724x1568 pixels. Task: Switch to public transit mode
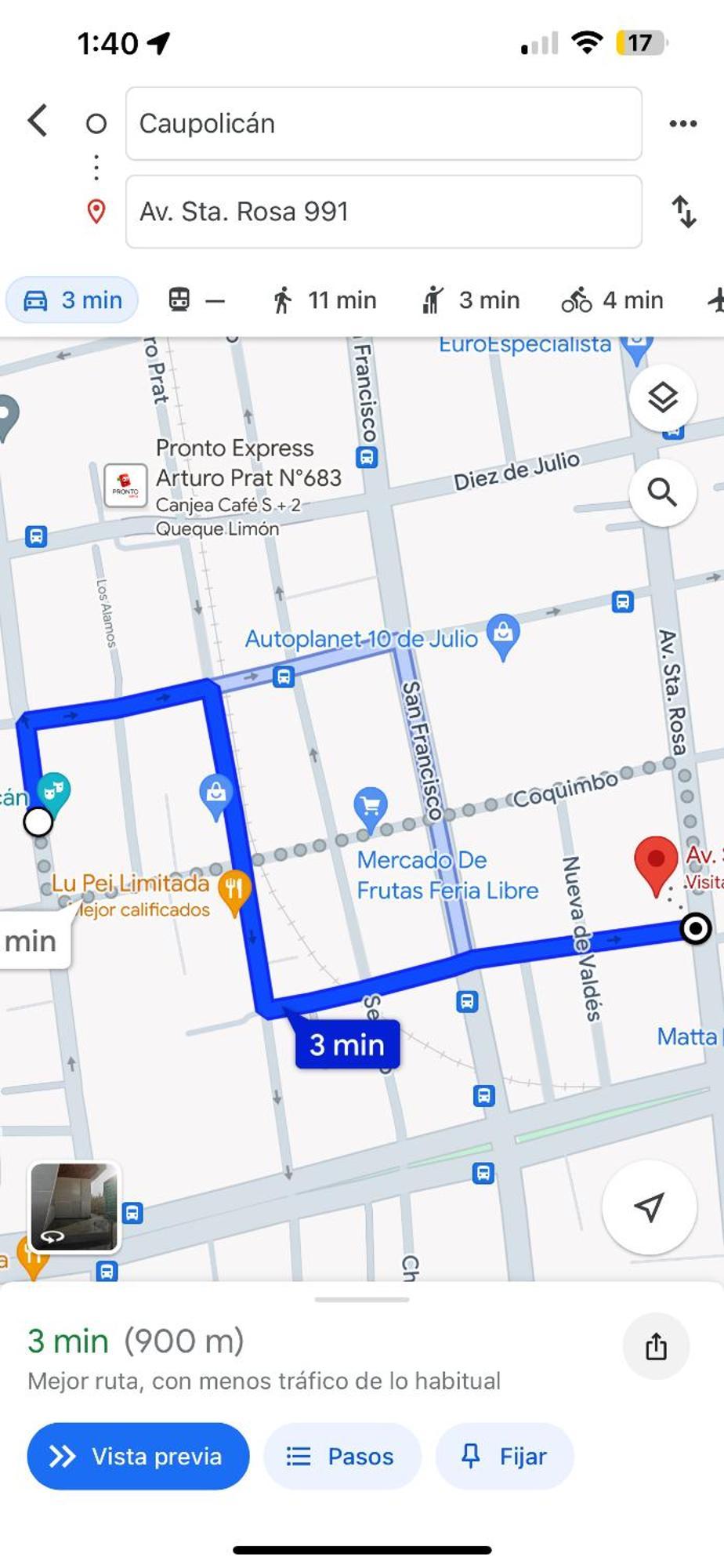196,300
